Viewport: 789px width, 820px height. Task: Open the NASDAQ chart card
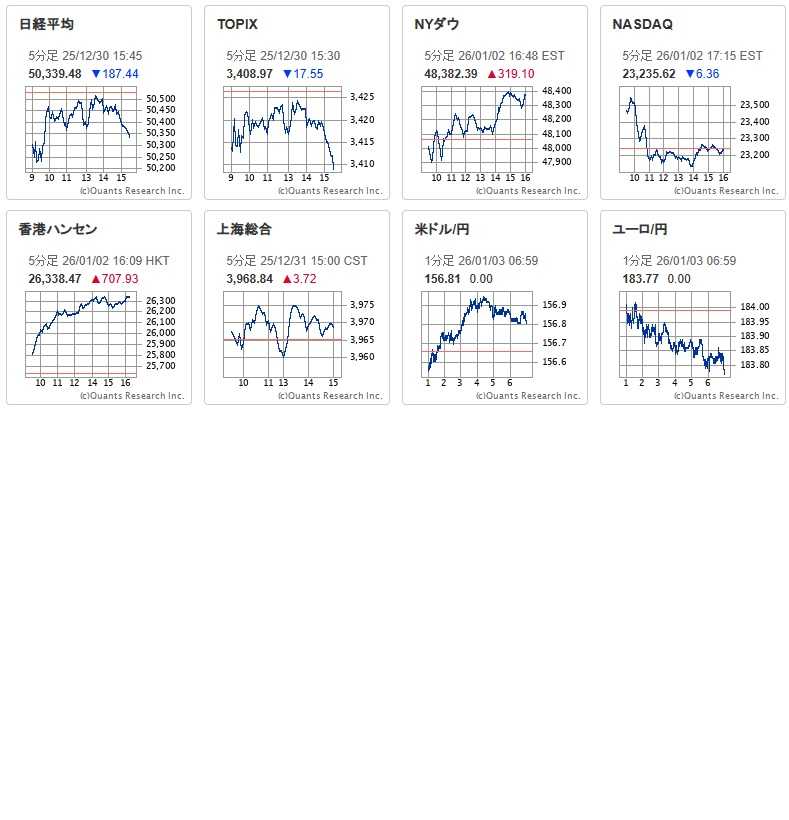pyautogui.click(x=692, y=103)
